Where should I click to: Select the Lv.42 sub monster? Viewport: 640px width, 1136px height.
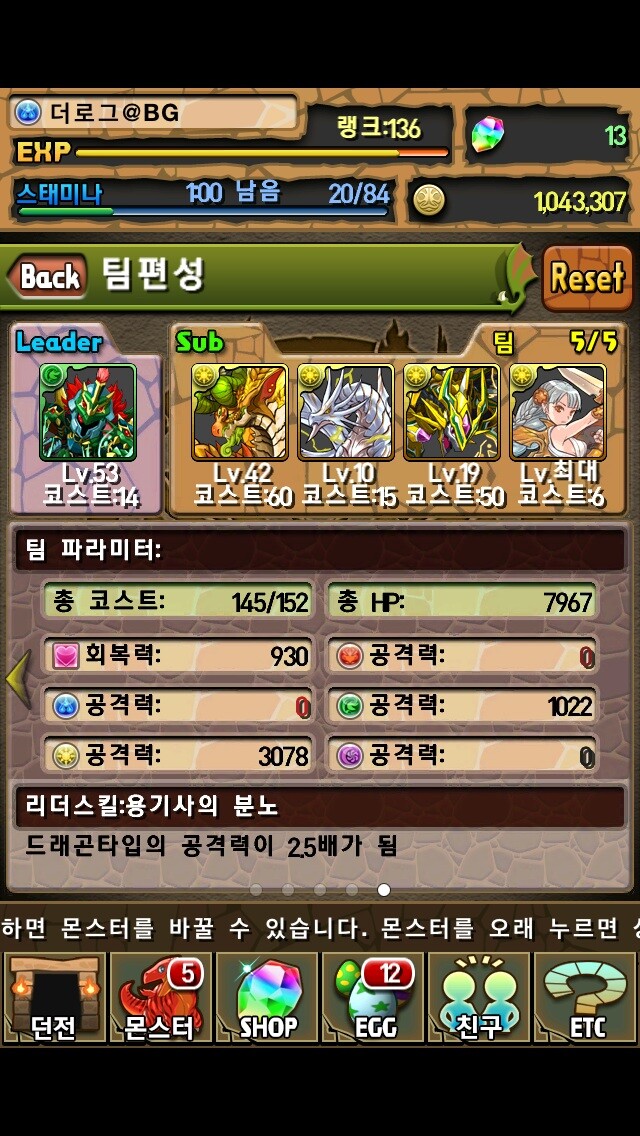tap(240, 412)
